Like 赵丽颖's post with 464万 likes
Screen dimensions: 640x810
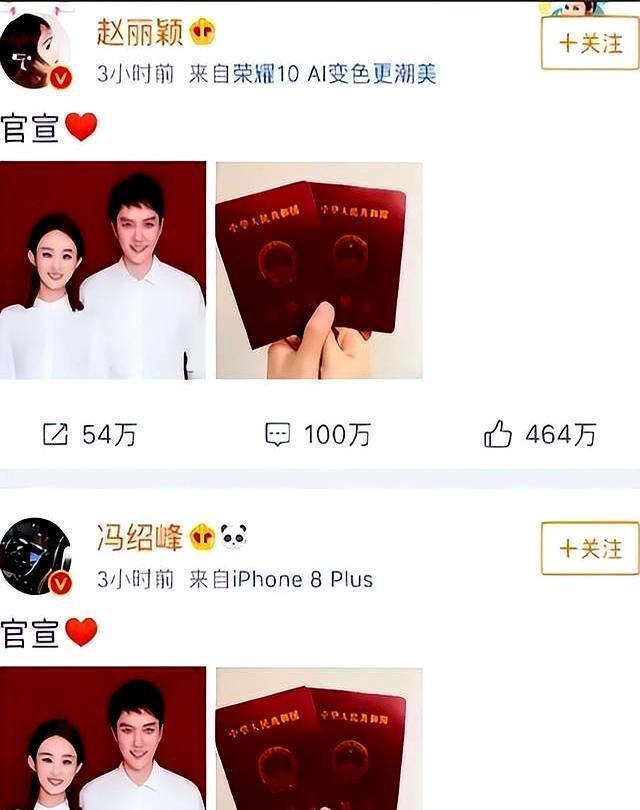[540, 434]
